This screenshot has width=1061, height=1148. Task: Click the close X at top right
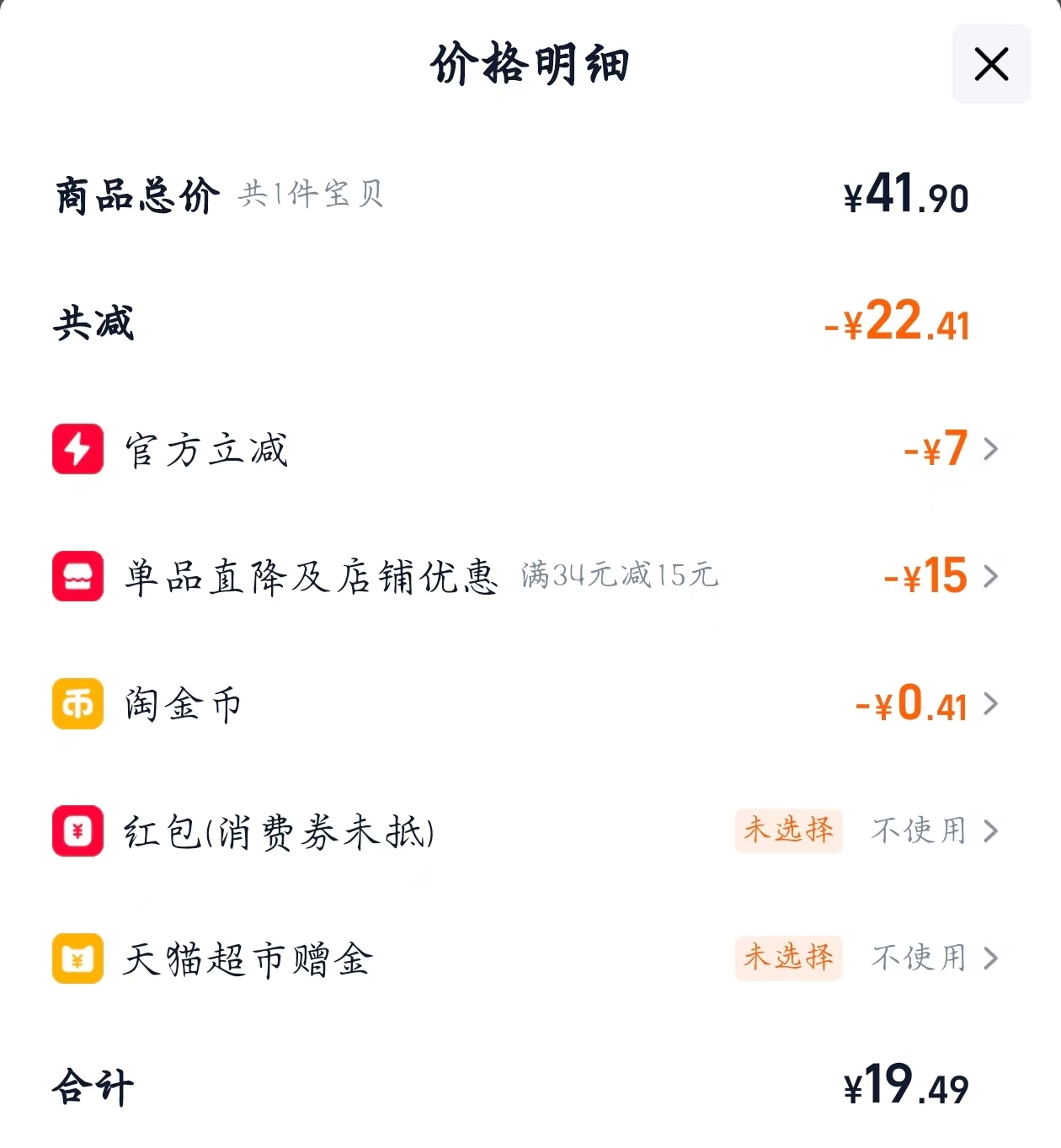990,64
